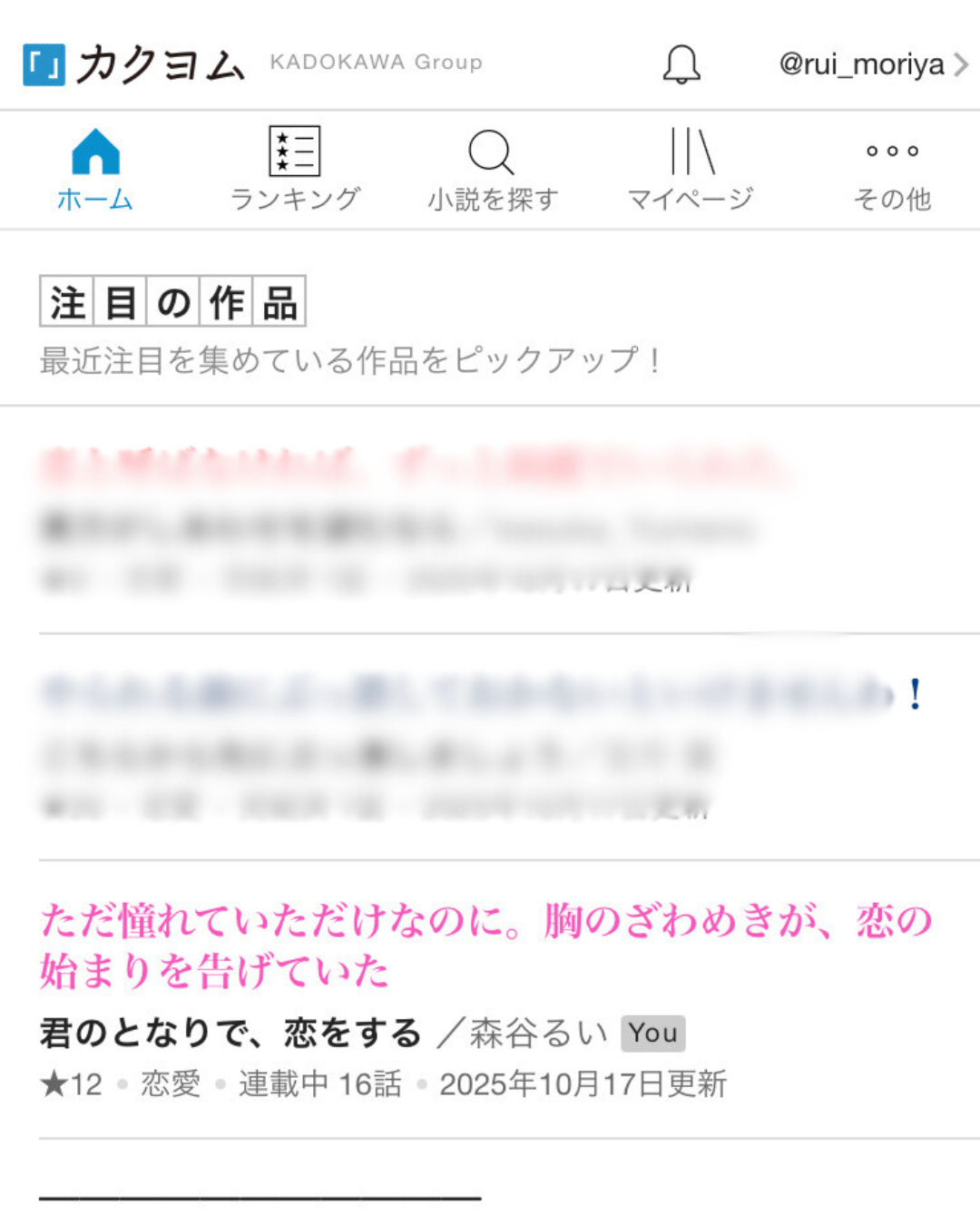Switch to the ランキング tab
The image size is (980, 1225).
(x=295, y=170)
